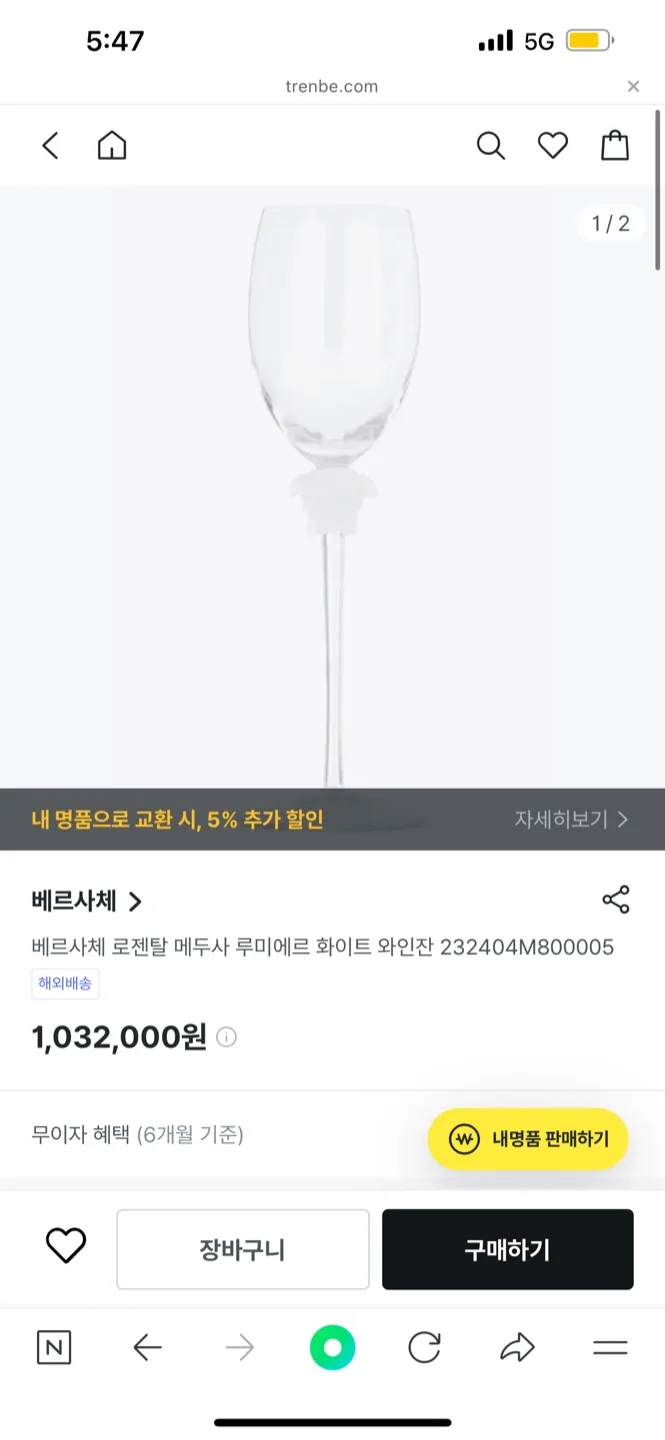This screenshot has height=1440, width=665.
Task: Buy now with 구매하기
Action: coord(508,1249)
